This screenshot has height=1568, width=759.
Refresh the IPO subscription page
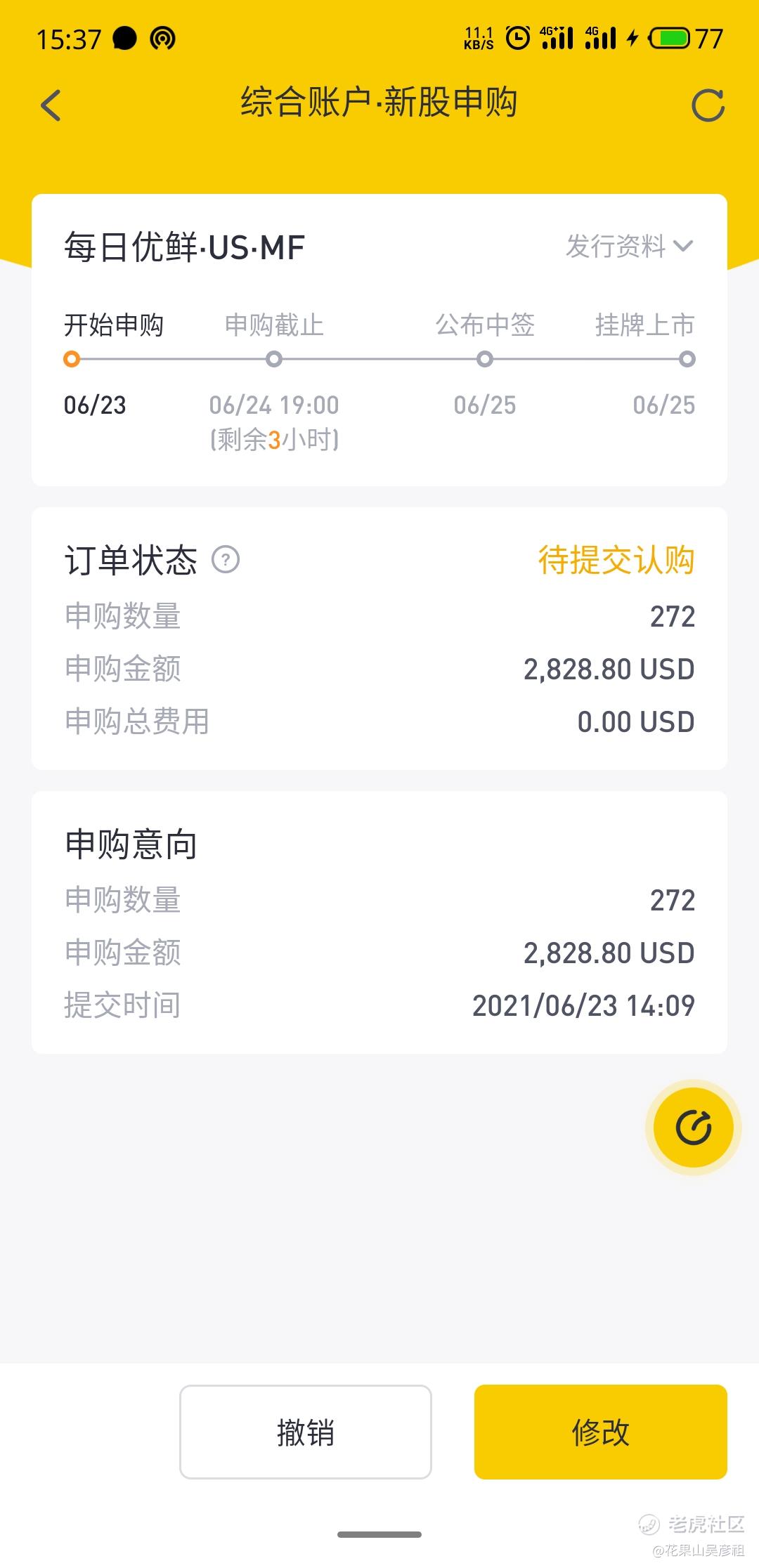click(x=708, y=106)
